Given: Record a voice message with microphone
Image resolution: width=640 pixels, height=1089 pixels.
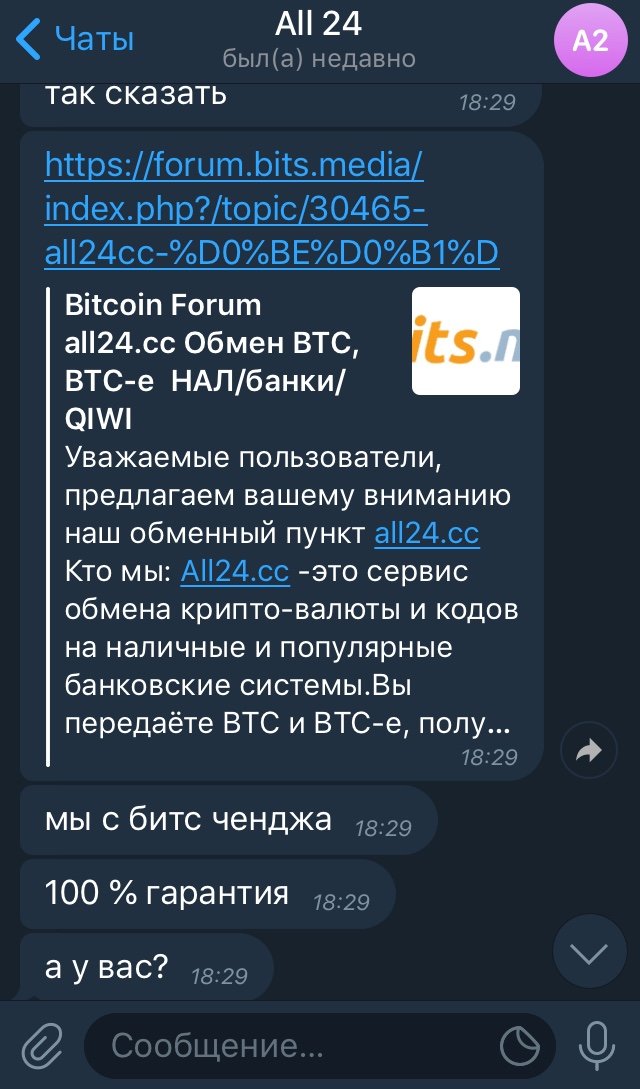Looking at the screenshot, I should (597, 1046).
